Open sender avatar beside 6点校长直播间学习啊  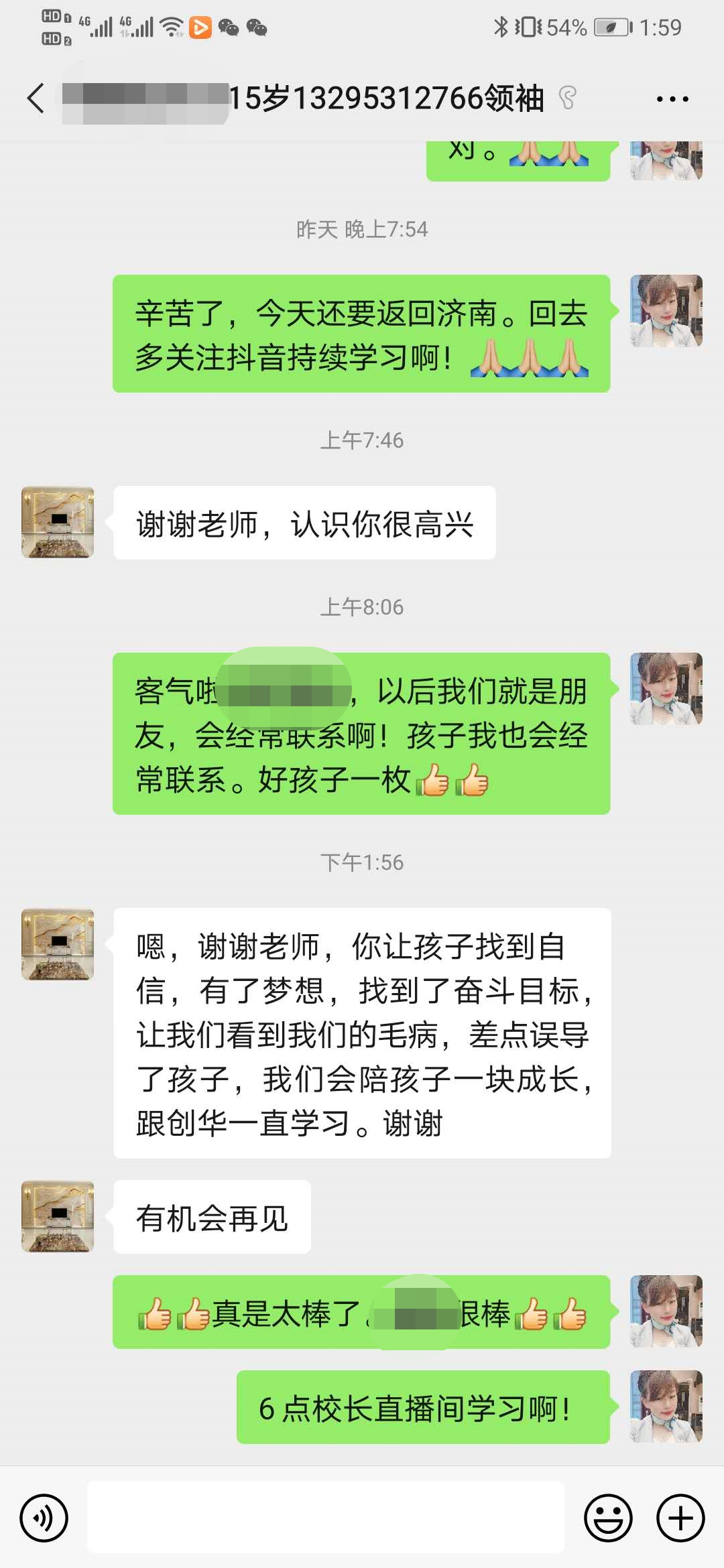(x=666, y=1407)
